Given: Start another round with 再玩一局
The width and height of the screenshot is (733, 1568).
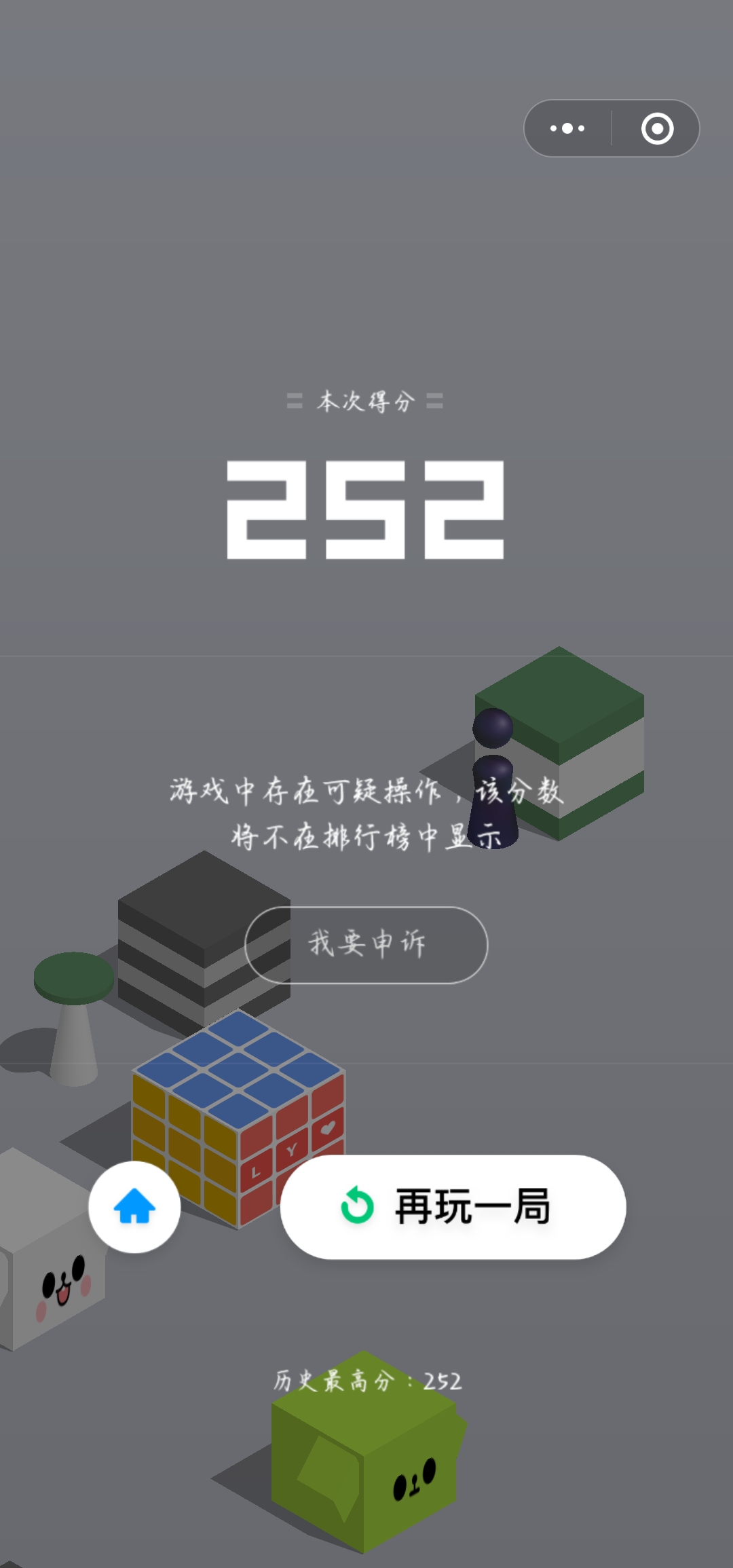Looking at the screenshot, I should tap(453, 1207).
